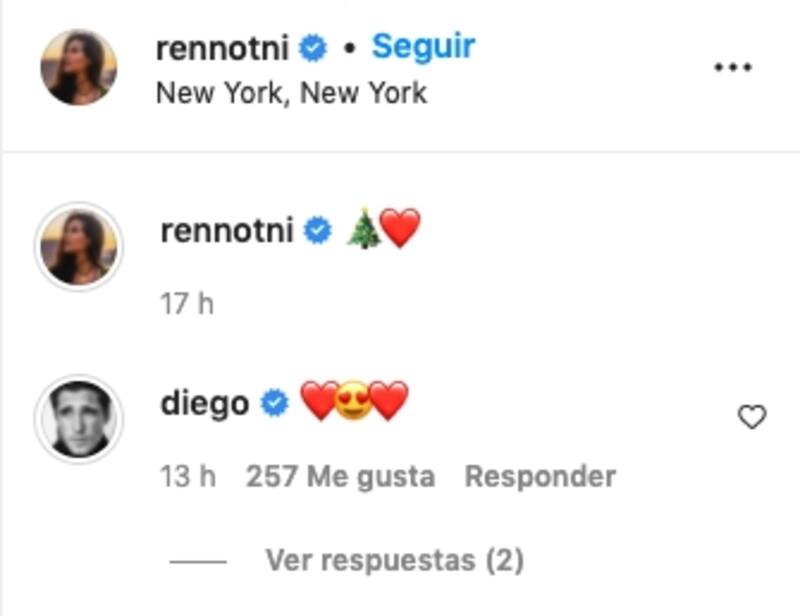800x616 pixels.
Task: View the 257 Me gusta likes list
Action: (x=340, y=476)
